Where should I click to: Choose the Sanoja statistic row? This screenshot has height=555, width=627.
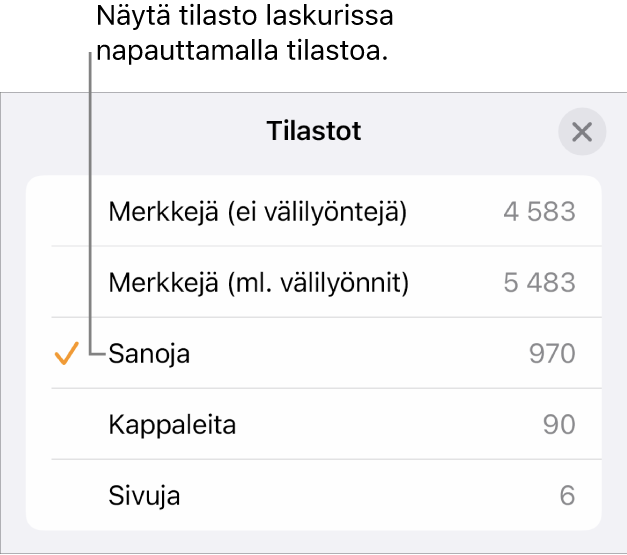(313, 353)
